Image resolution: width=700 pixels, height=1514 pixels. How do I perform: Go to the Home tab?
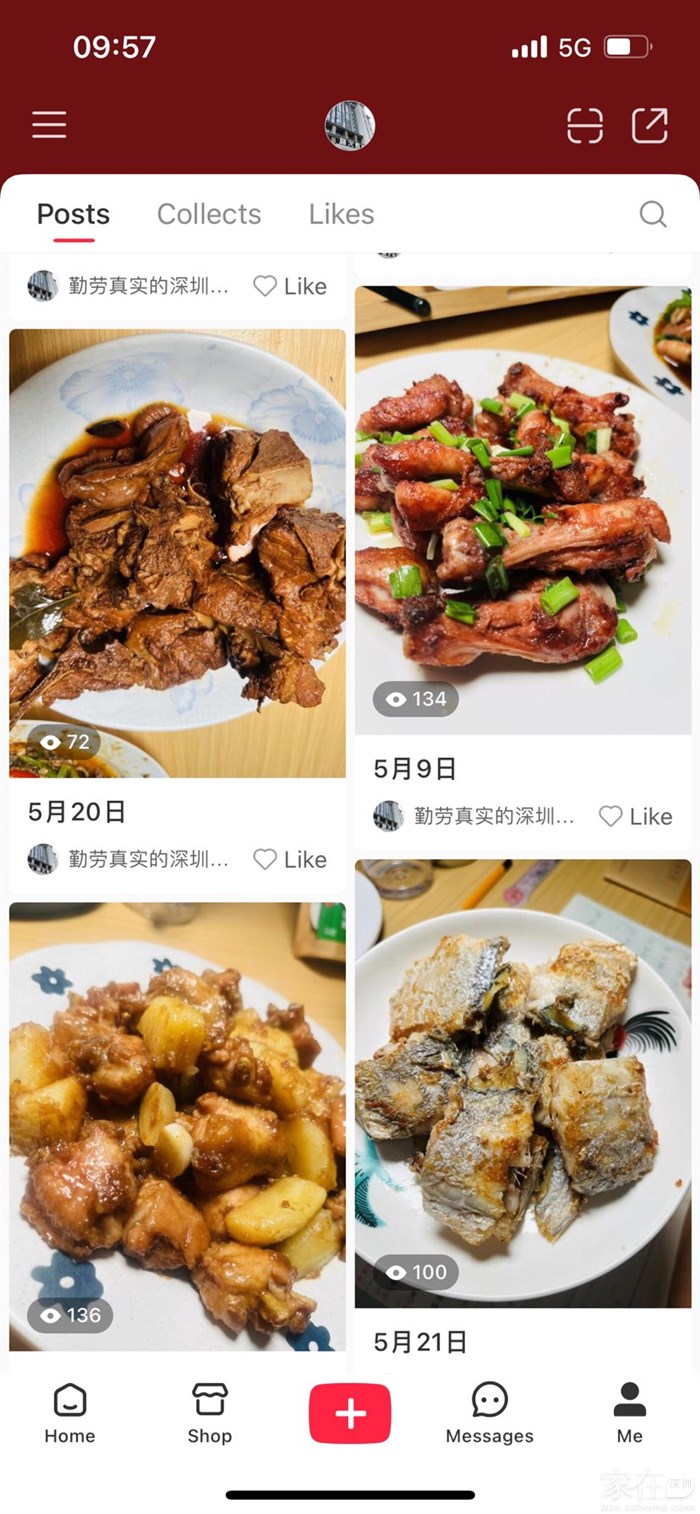coord(70,1414)
